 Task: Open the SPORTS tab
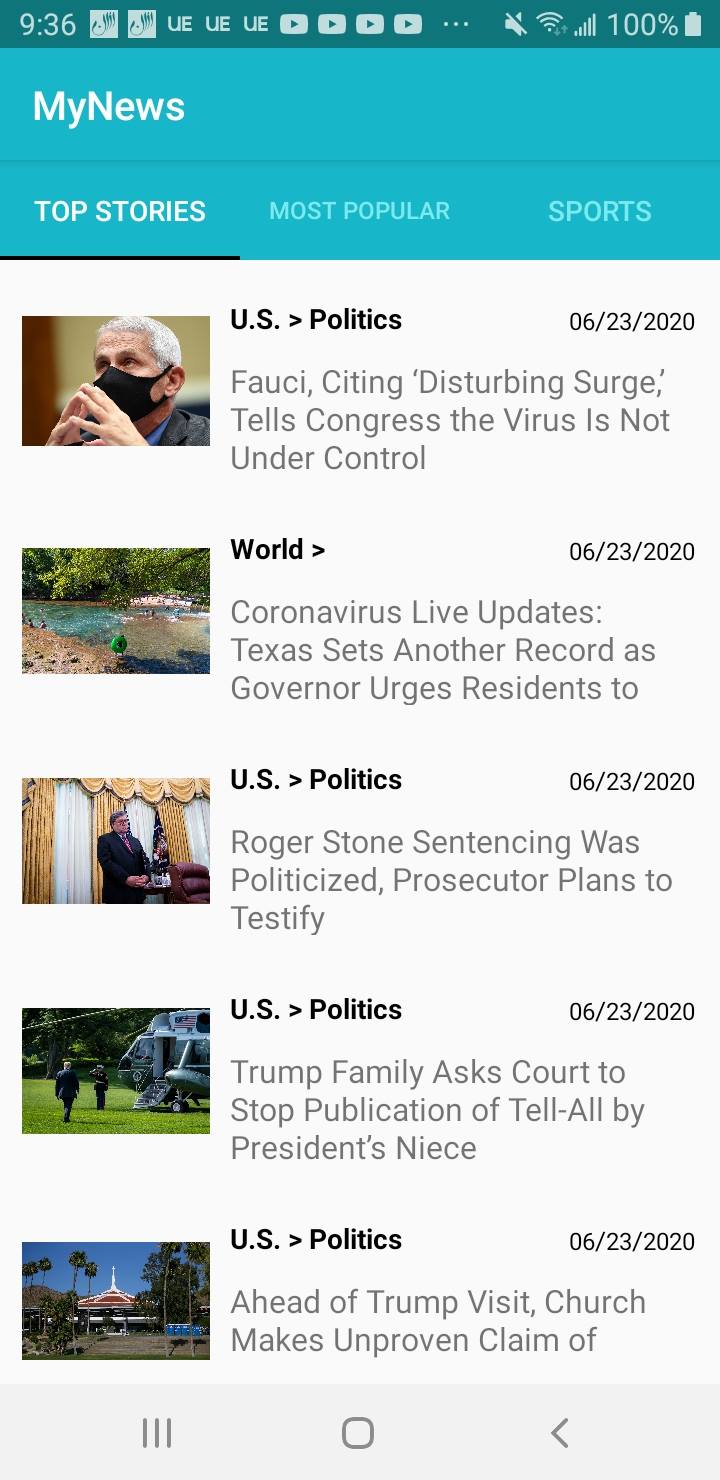tap(599, 211)
